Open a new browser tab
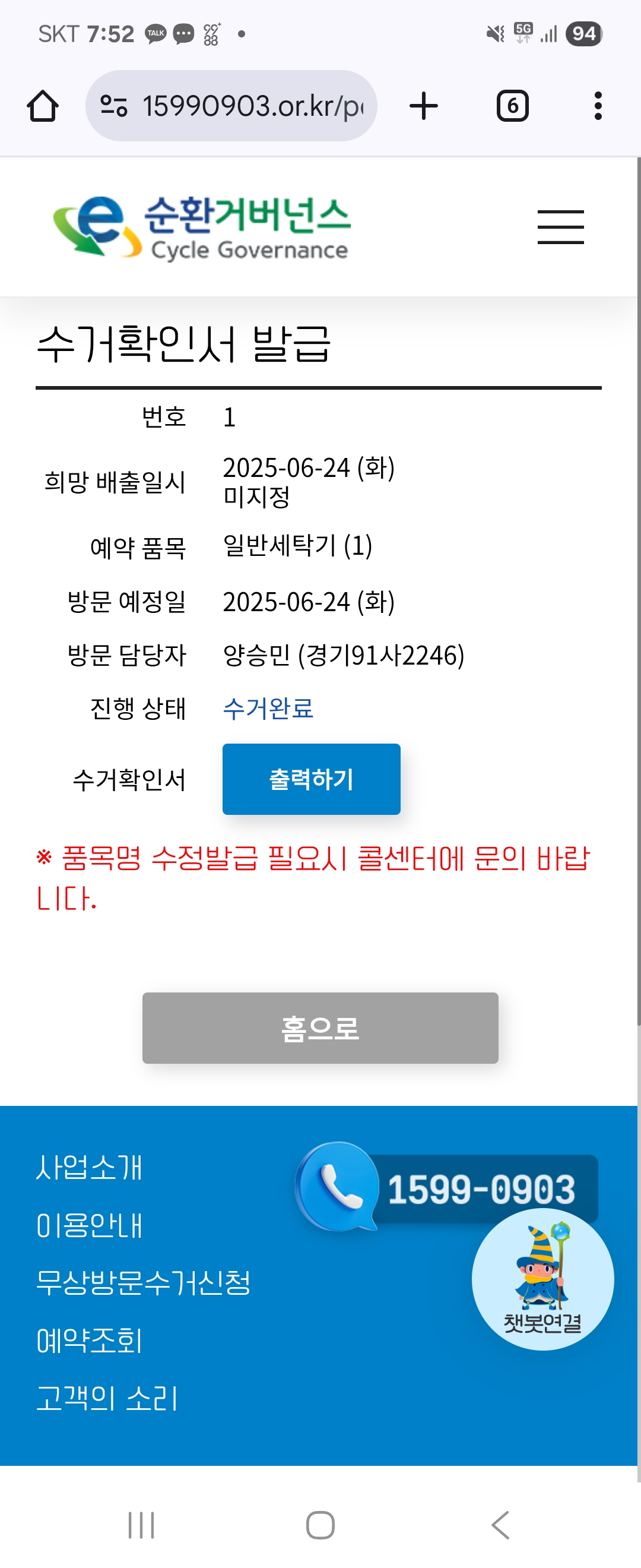The image size is (641, 1568). (x=423, y=106)
